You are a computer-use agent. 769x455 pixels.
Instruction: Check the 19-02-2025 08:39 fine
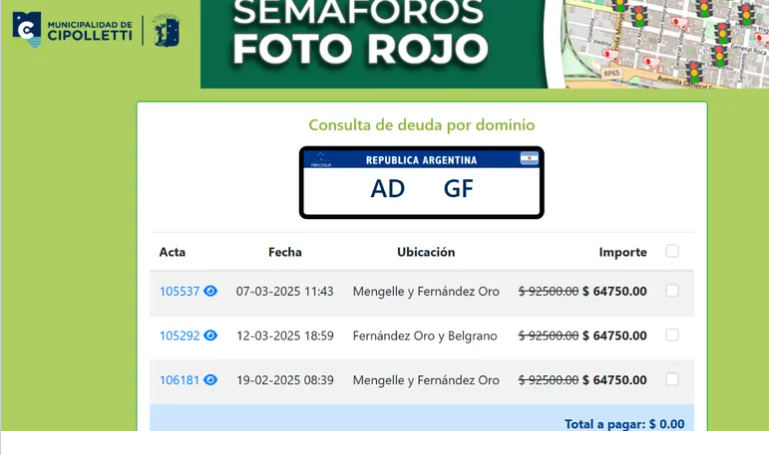coord(672,379)
